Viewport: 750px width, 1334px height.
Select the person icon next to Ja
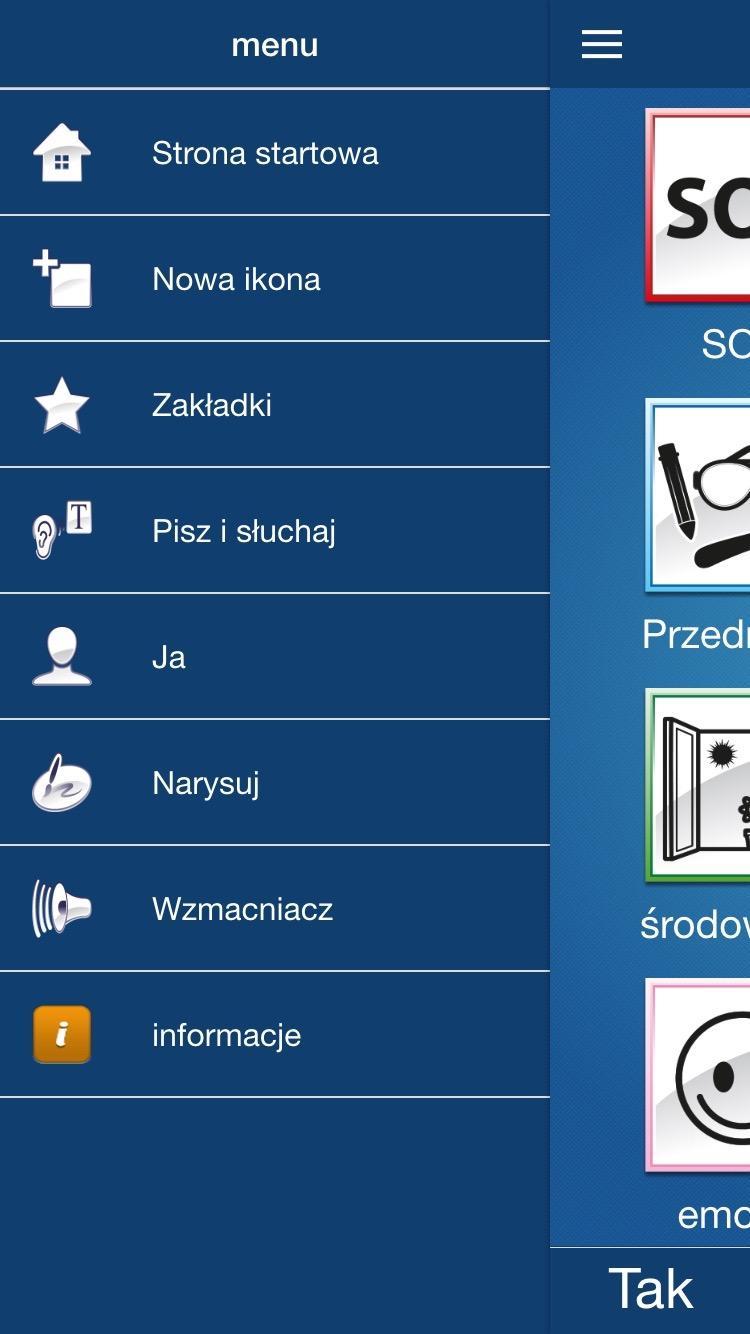[63, 656]
